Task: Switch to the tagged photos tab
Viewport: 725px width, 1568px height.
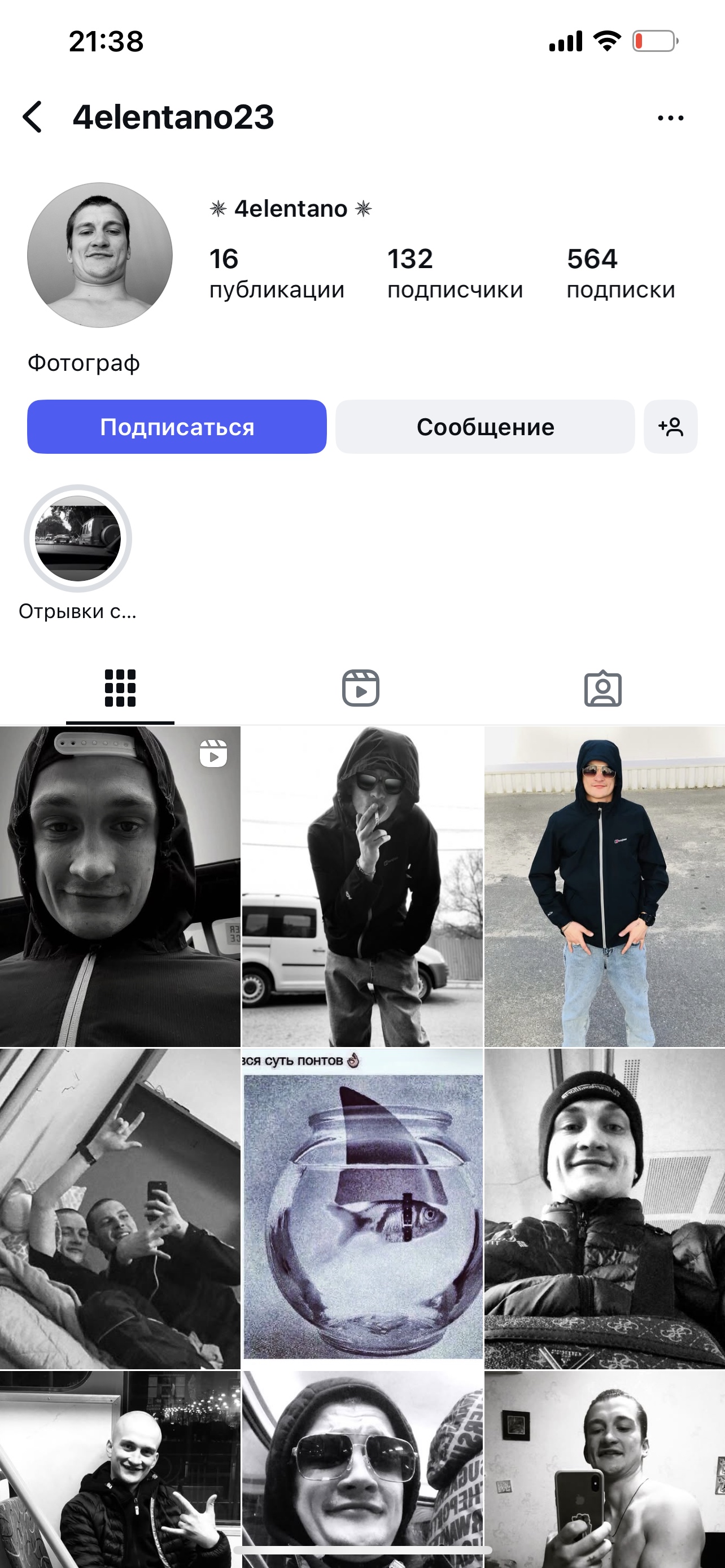Action: [602, 689]
